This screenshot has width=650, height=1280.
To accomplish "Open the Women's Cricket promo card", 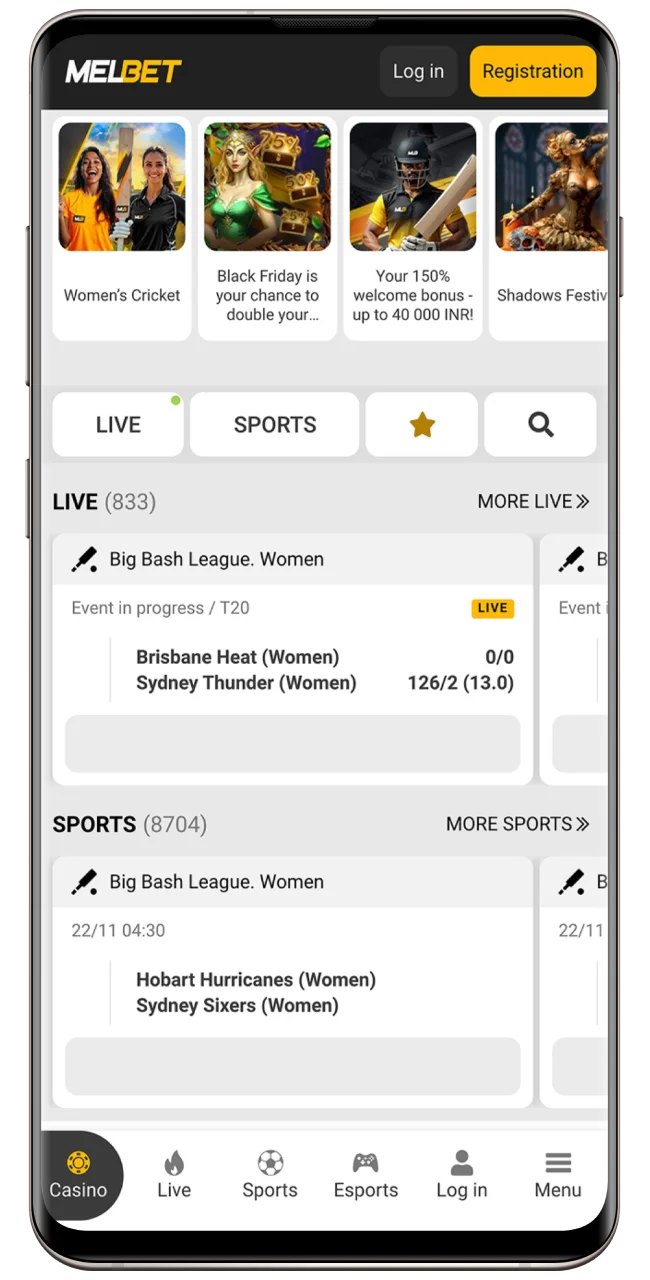I will (x=122, y=228).
